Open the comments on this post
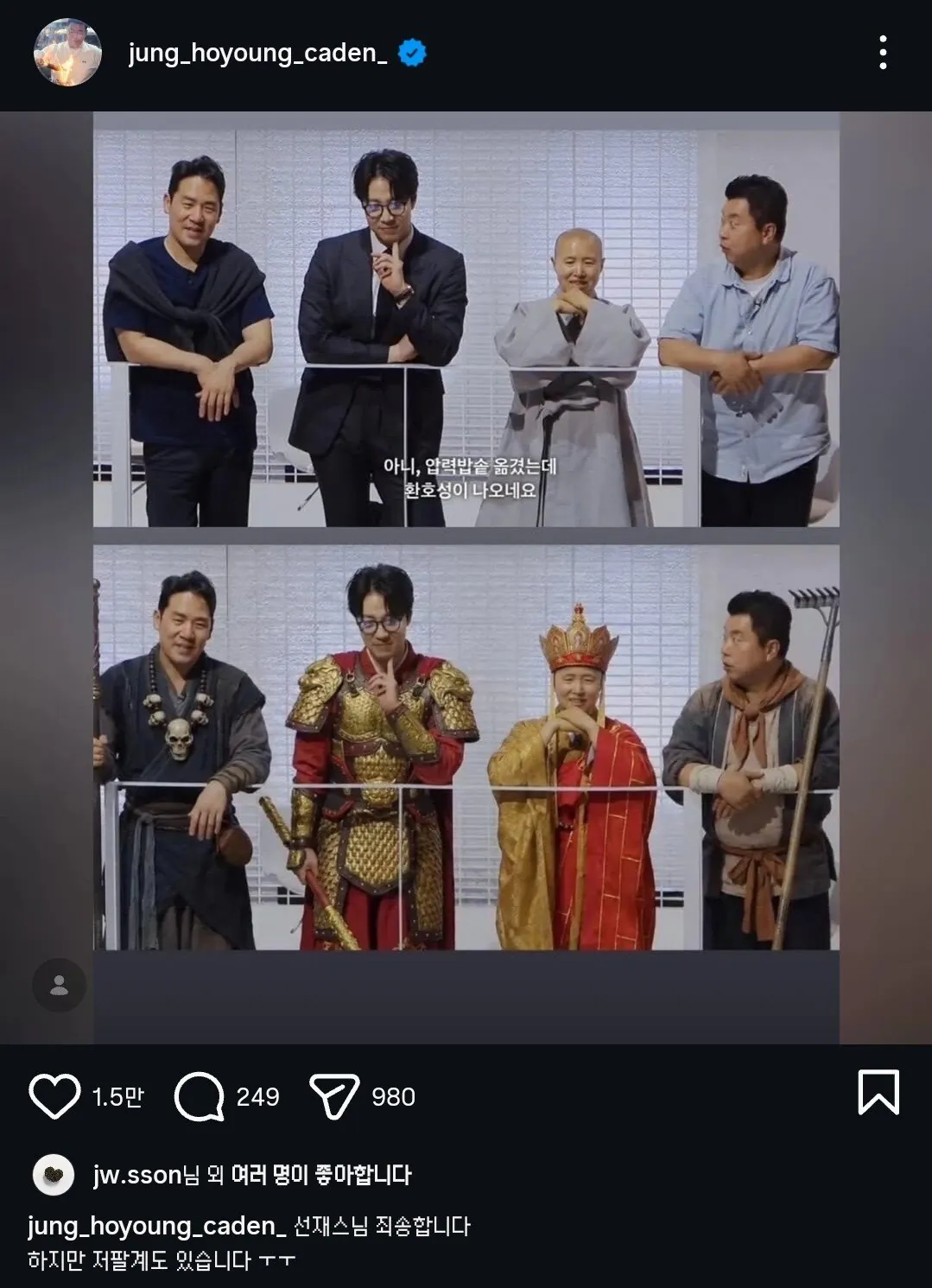 tap(200, 1096)
